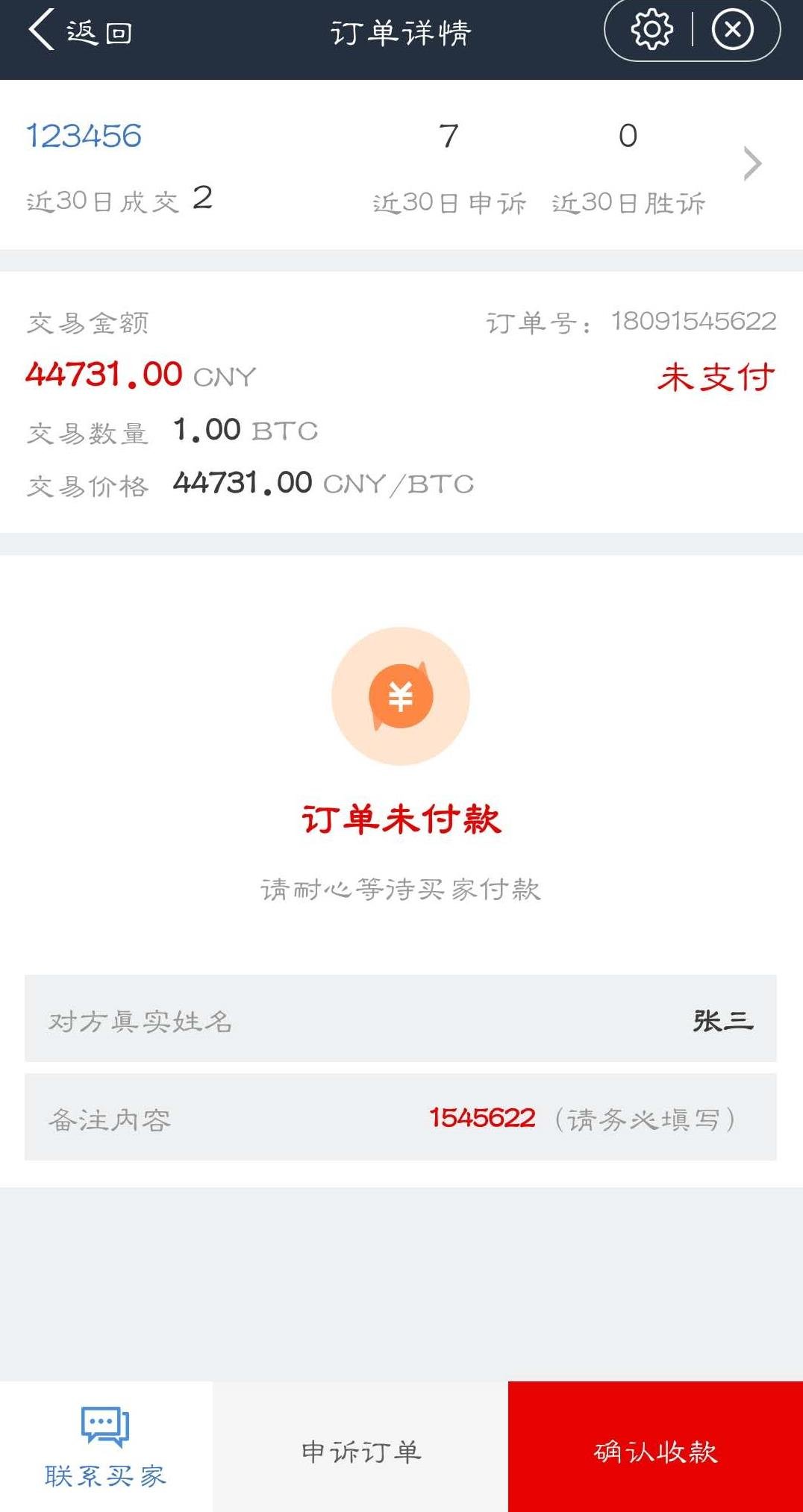Tap the back arrow icon in header
803x1512 pixels.
tap(42, 28)
